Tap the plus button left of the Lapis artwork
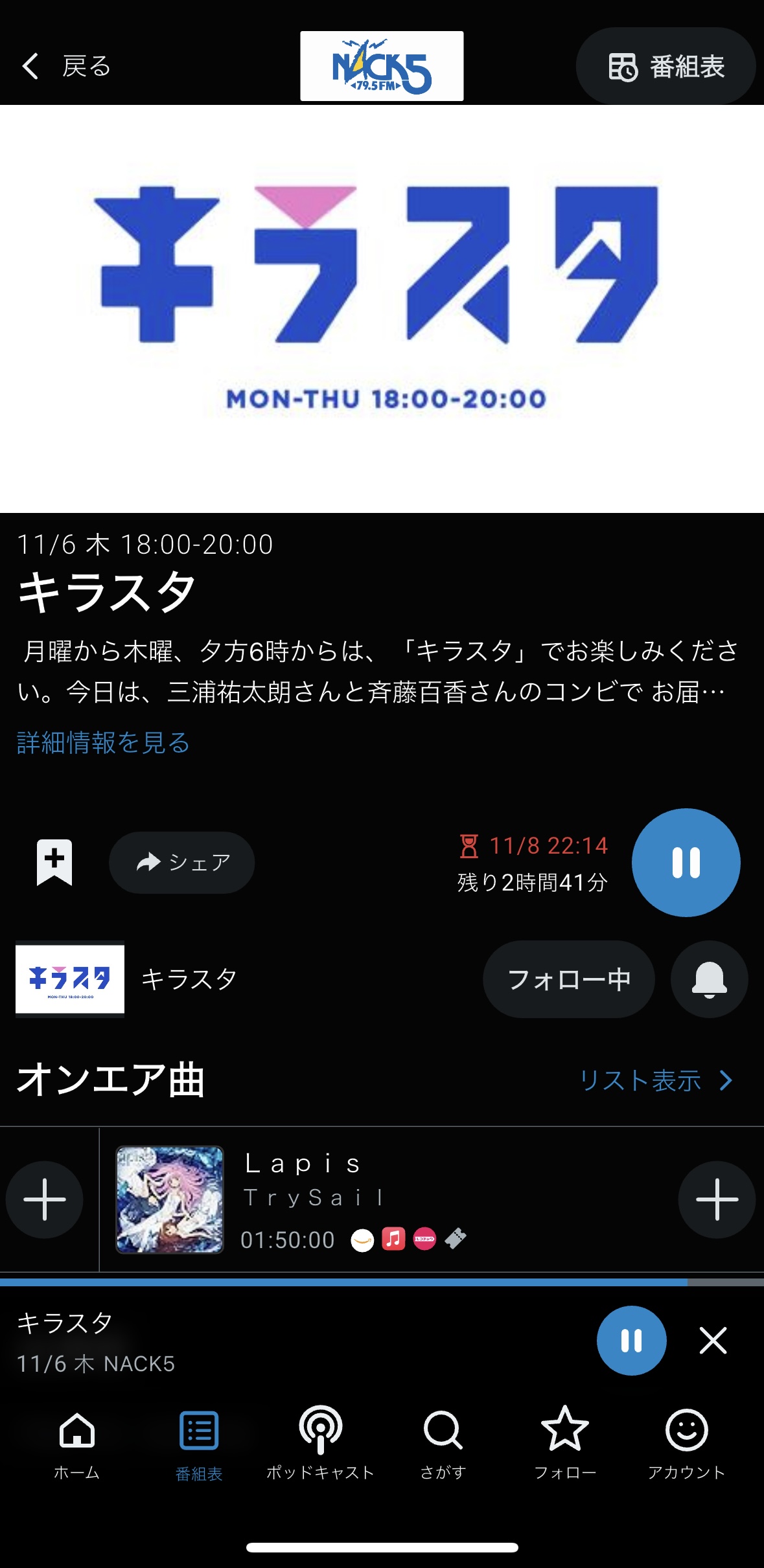The width and height of the screenshot is (764, 1568). (45, 1199)
